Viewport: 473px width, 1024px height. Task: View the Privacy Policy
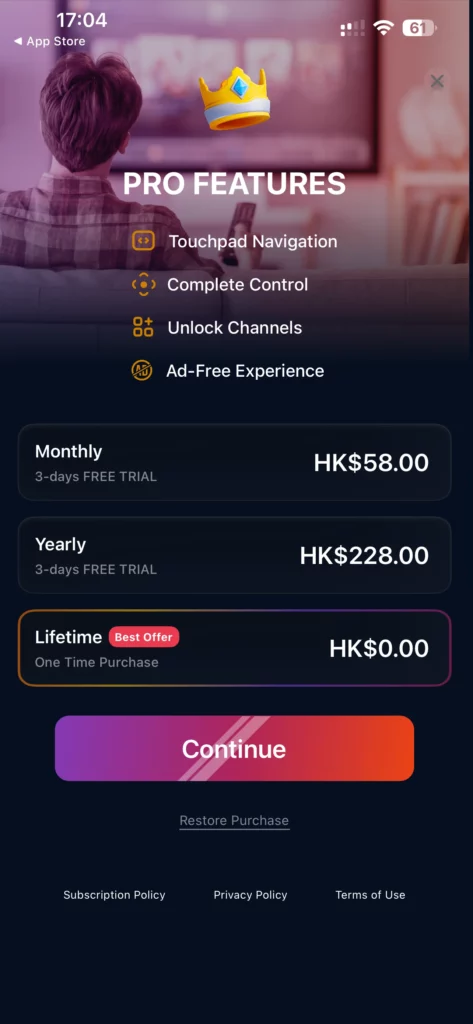click(250, 895)
